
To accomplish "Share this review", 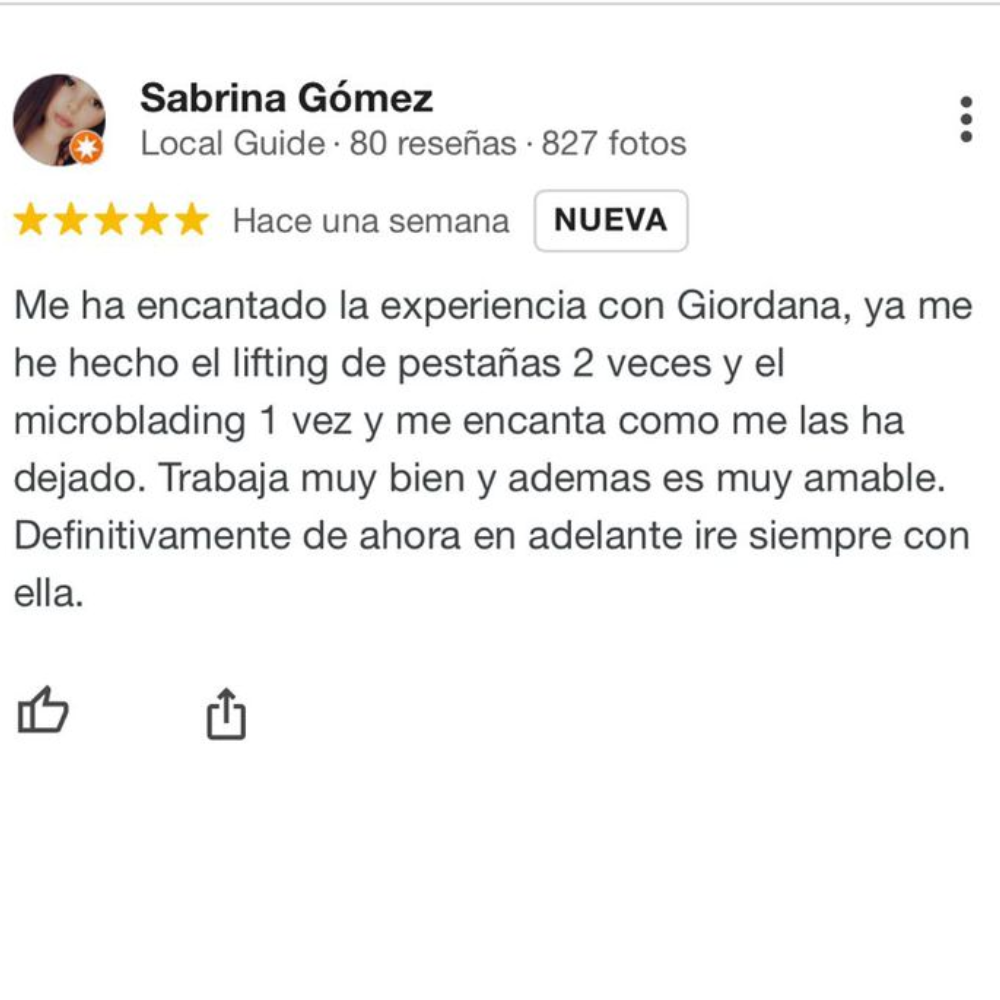I will coord(226,714).
